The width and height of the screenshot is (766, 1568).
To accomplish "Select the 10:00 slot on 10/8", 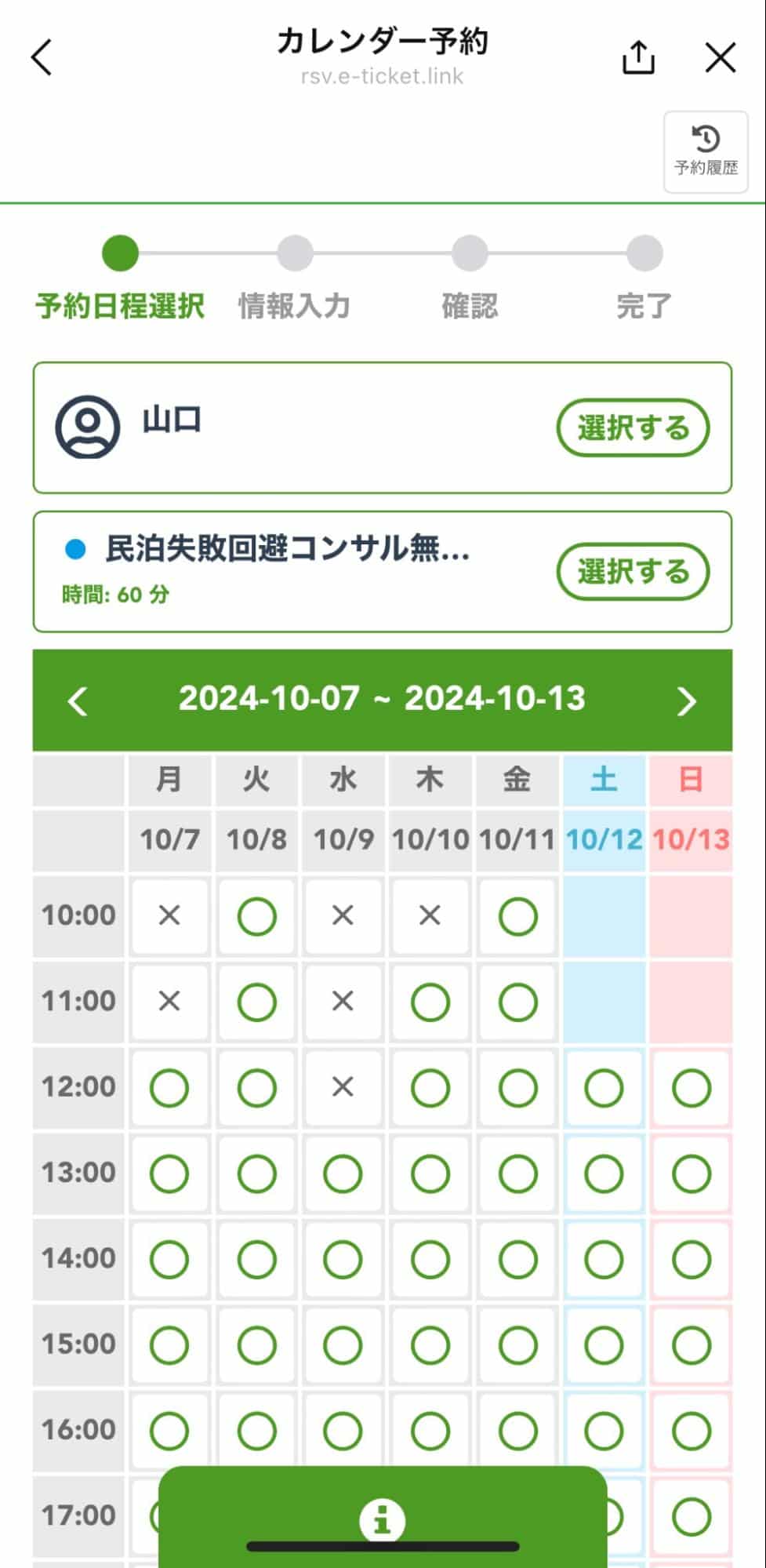I will [x=257, y=915].
